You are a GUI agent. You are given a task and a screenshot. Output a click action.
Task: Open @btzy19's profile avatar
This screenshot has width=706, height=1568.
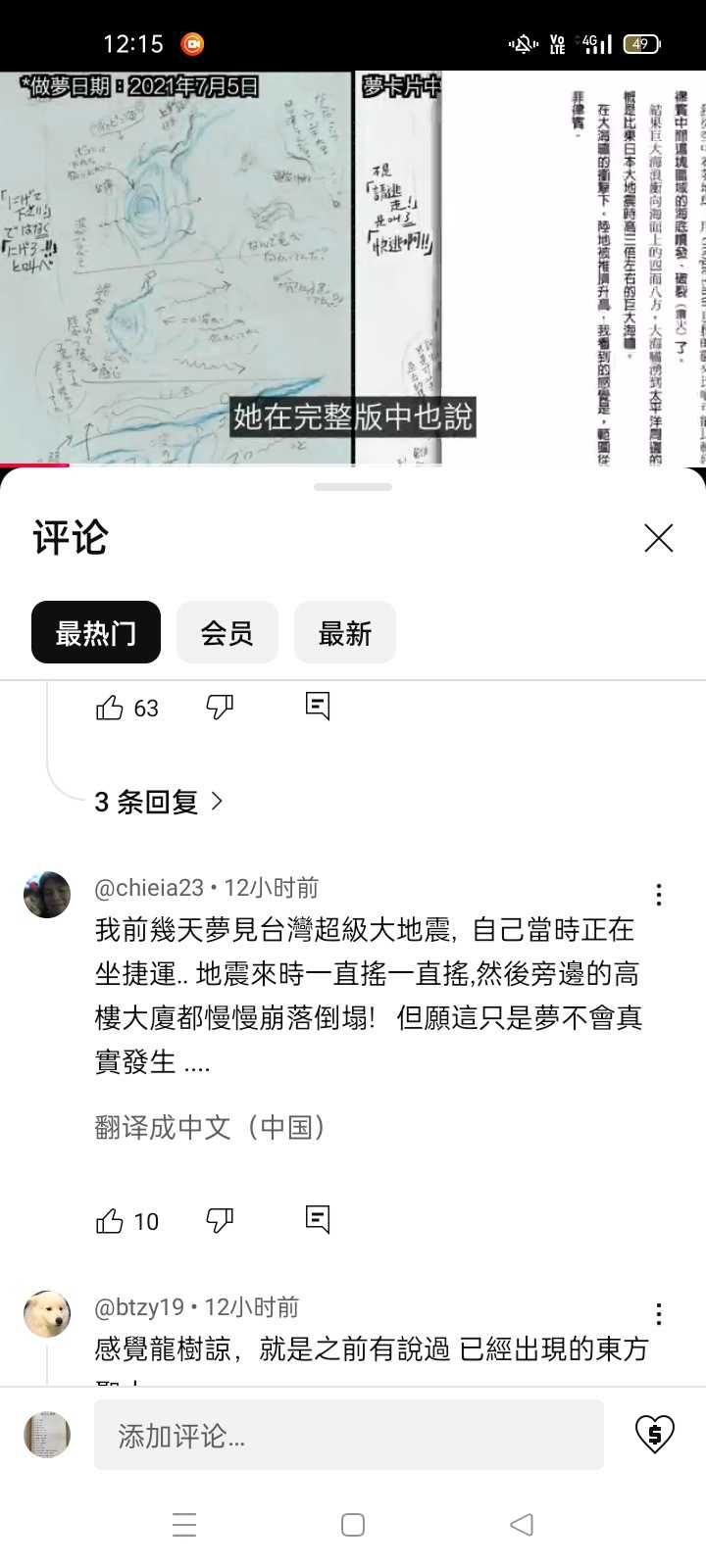click(47, 1313)
